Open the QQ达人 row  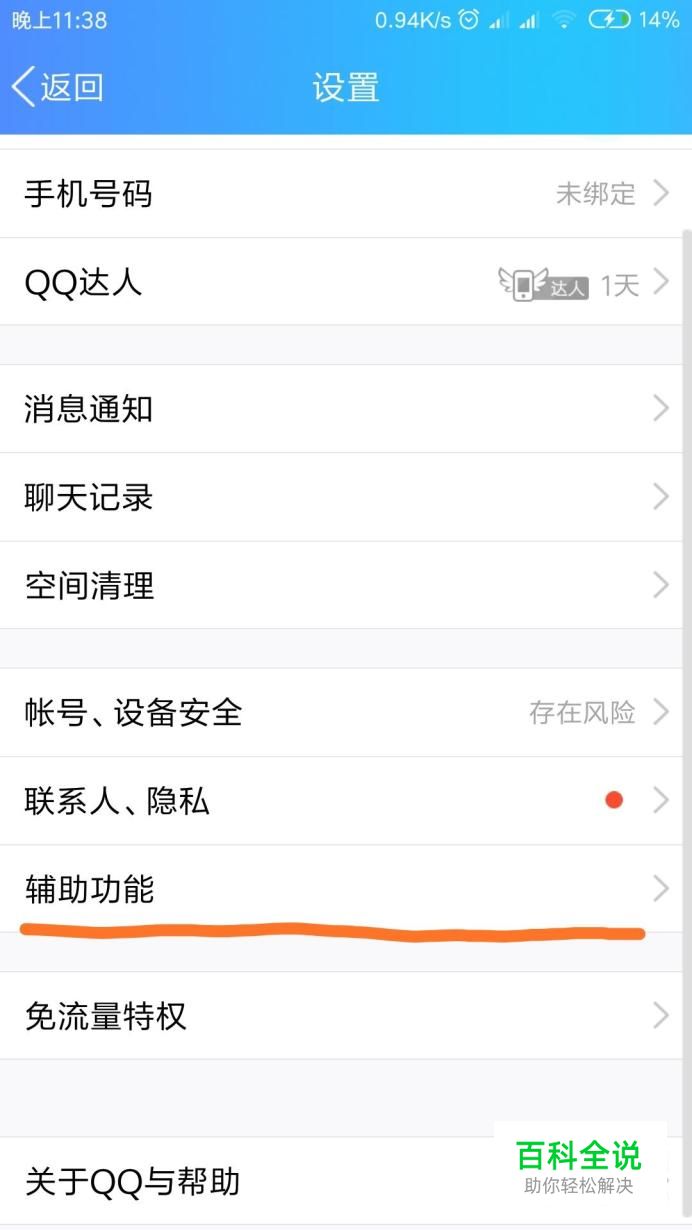341,282
